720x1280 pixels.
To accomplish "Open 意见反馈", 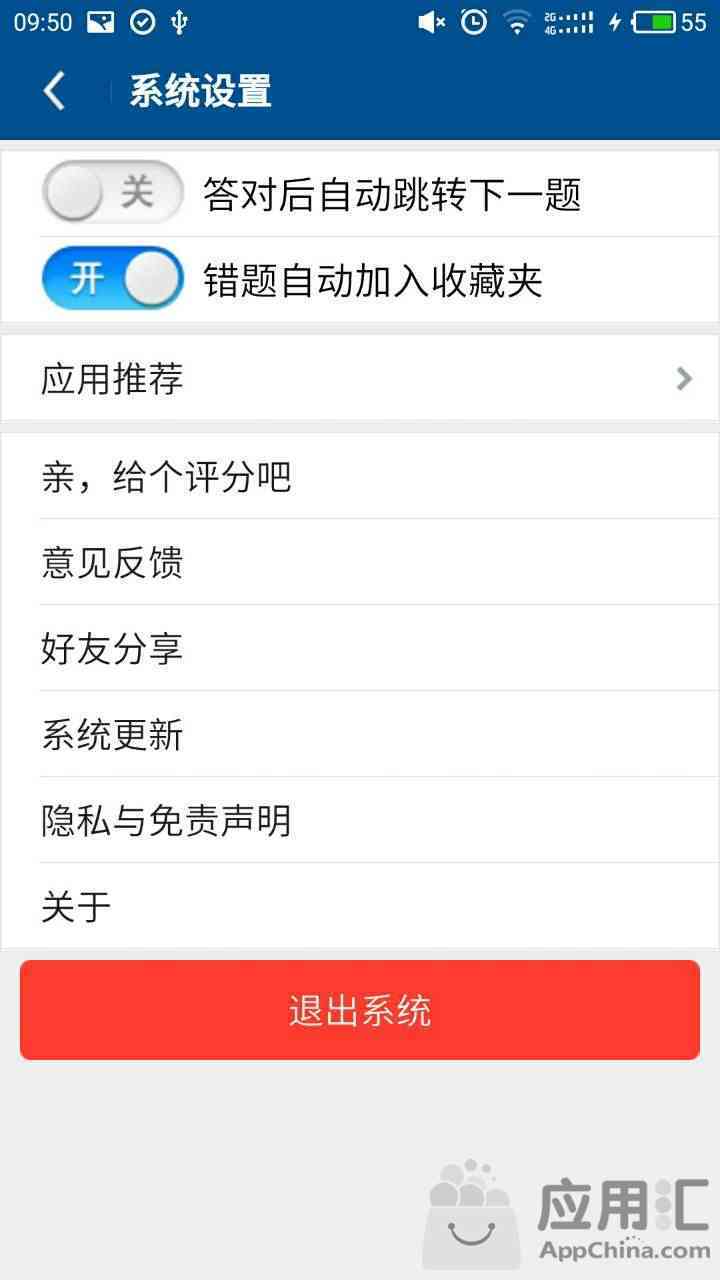I will (x=360, y=563).
